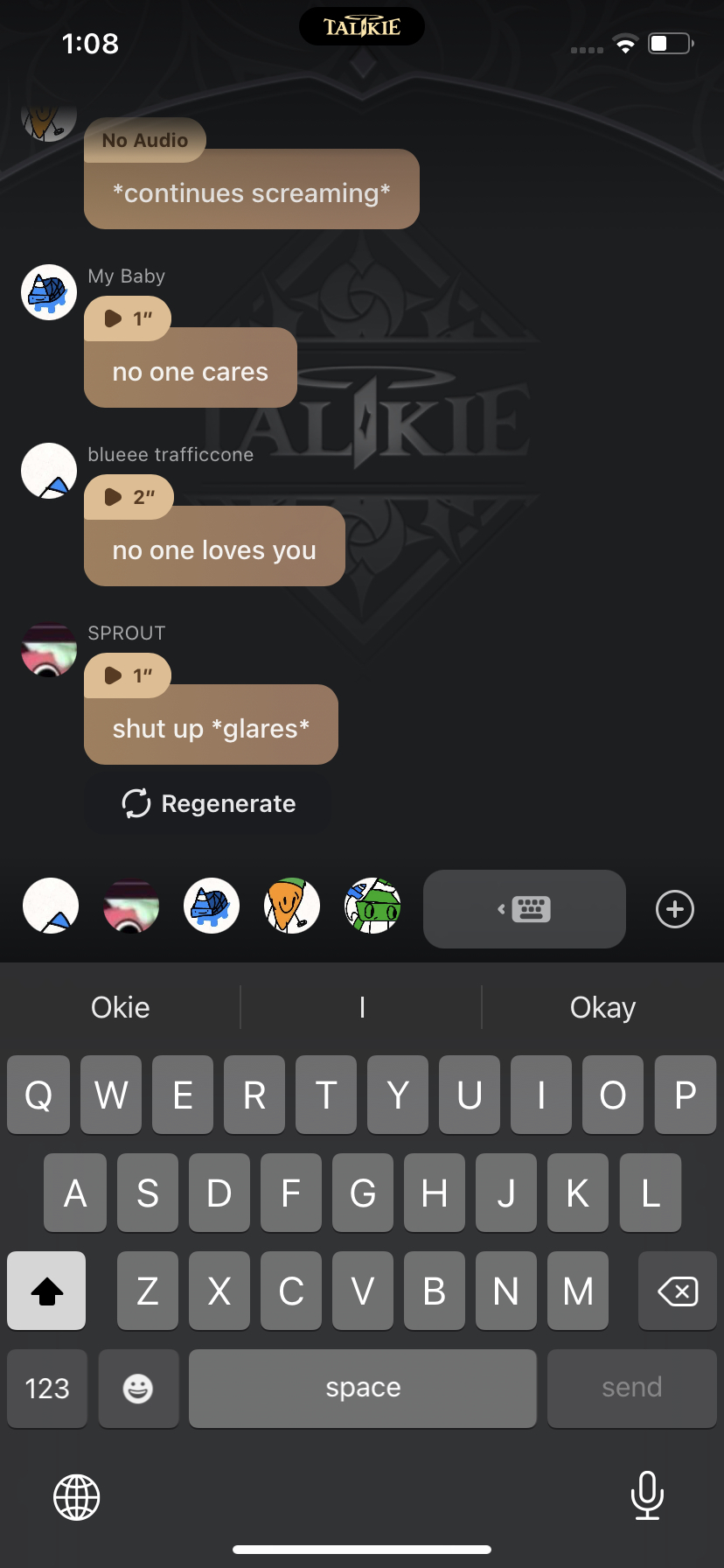Open My Baby's avatar in the chat
The height and width of the screenshot is (1568, 724).
[x=49, y=292]
